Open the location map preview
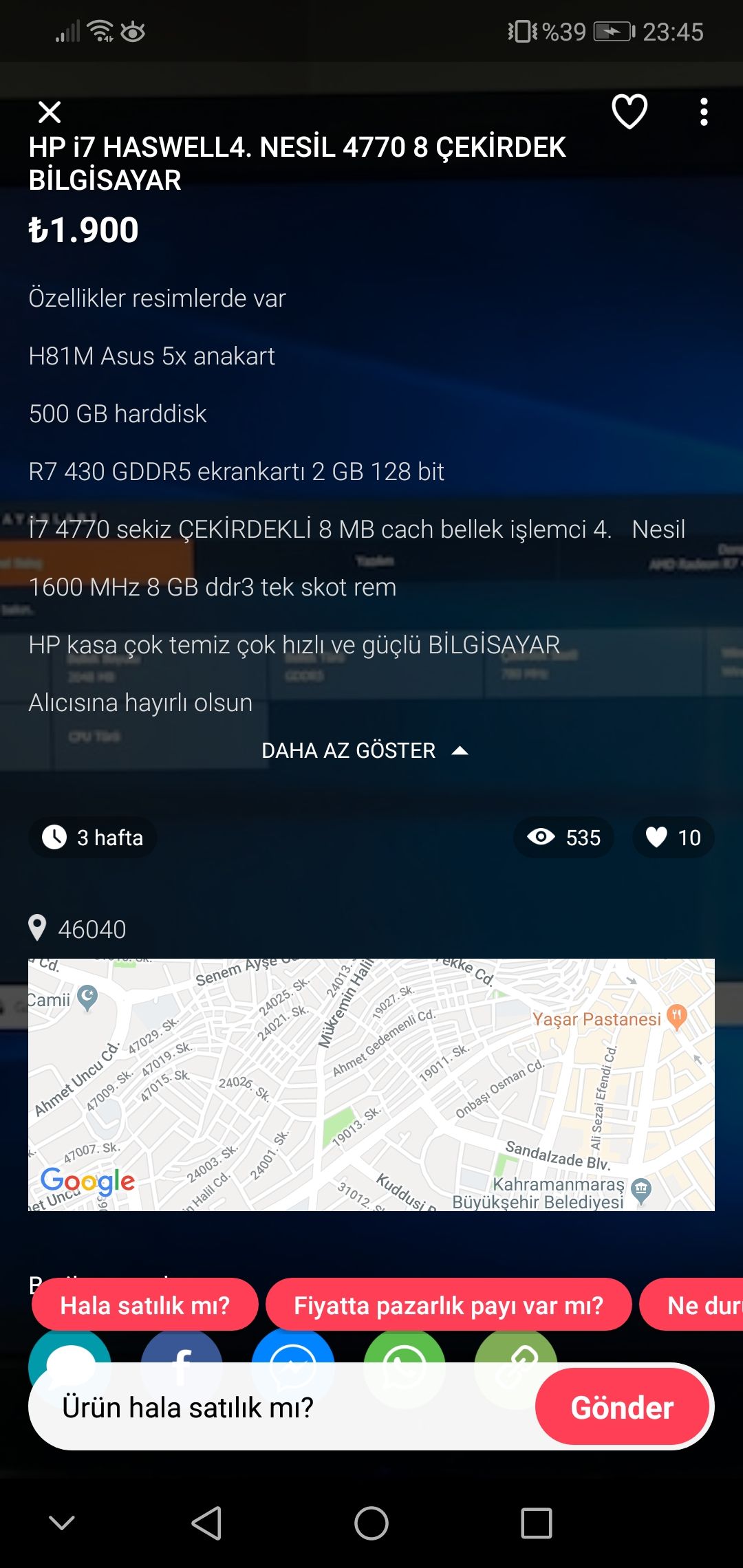Image resolution: width=743 pixels, height=1568 pixels. point(371,1085)
